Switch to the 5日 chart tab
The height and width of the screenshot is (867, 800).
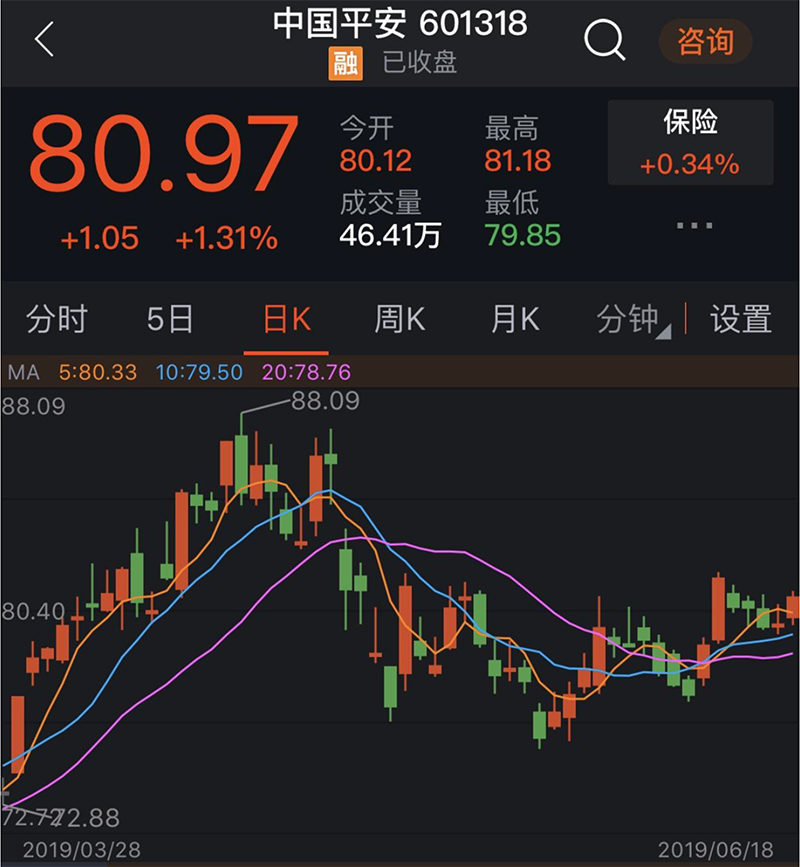pyautogui.click(x=170, y=320)
